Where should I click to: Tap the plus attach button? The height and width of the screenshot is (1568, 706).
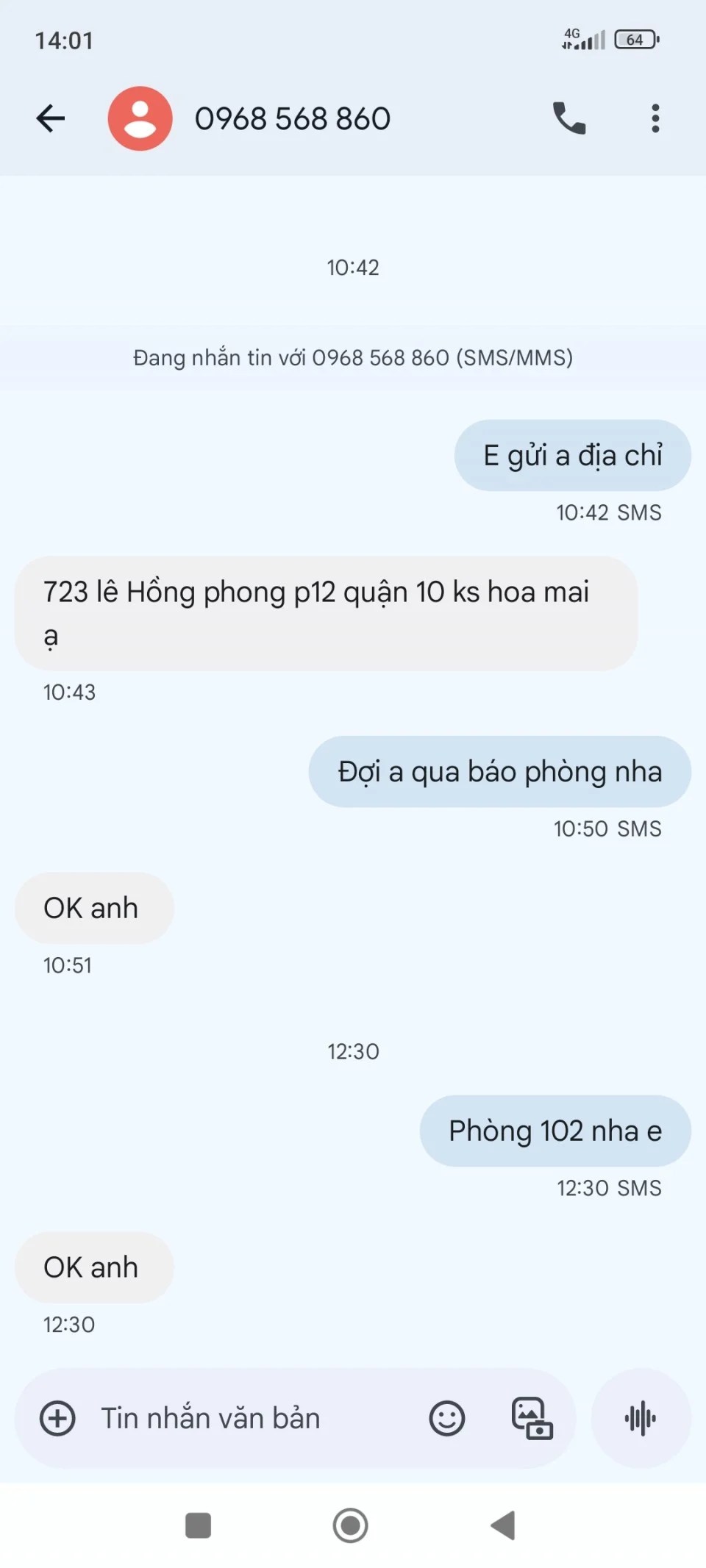tap(57, 1418)
